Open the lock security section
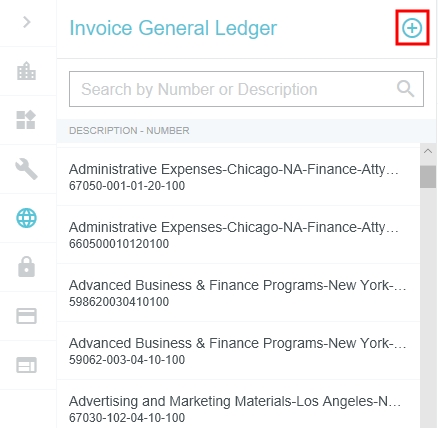The height and width of the screenshot is (428, 438). pos(26,267)
